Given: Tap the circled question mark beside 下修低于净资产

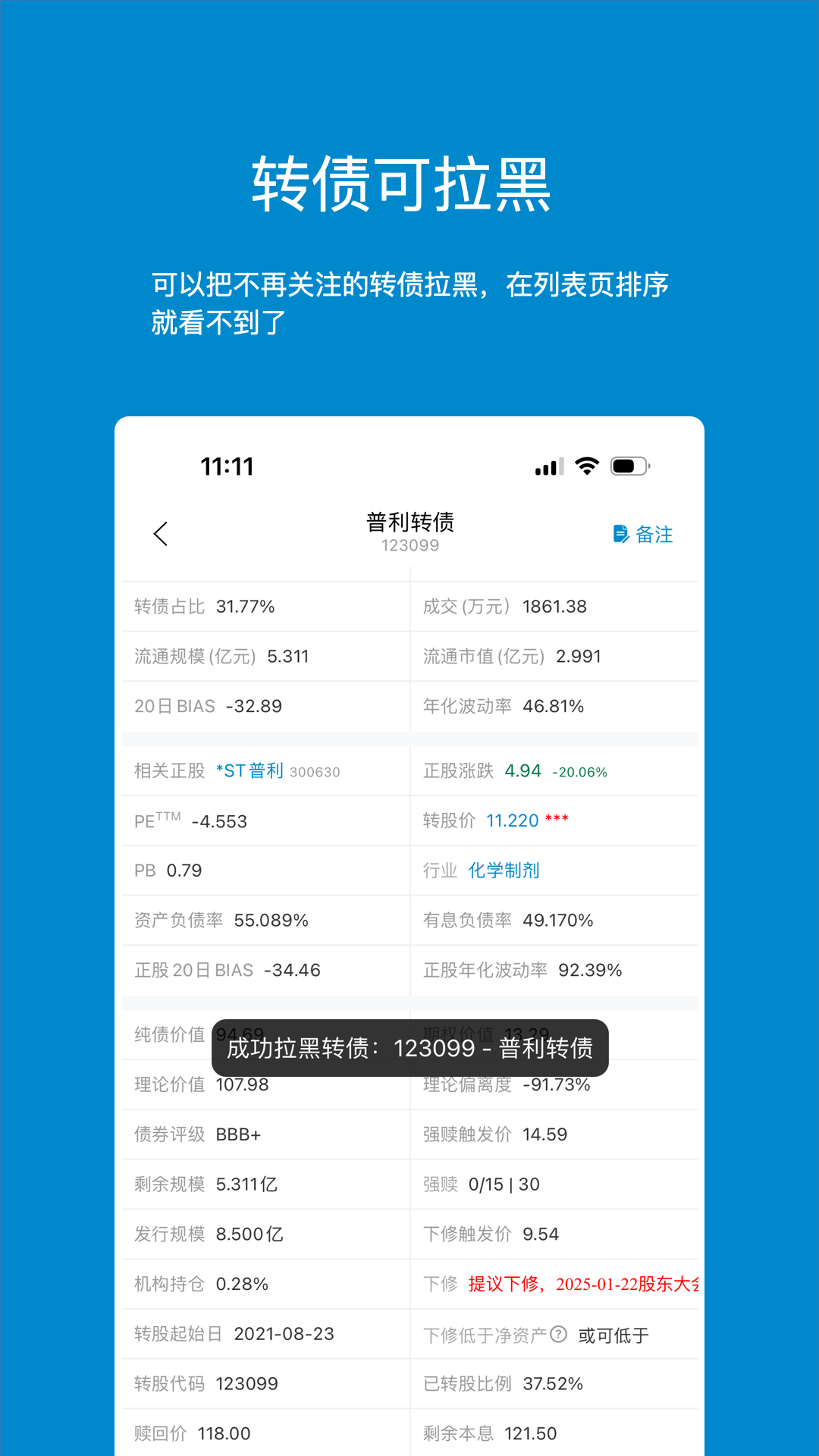Looking at the screenshot, I should [559, 1334].
